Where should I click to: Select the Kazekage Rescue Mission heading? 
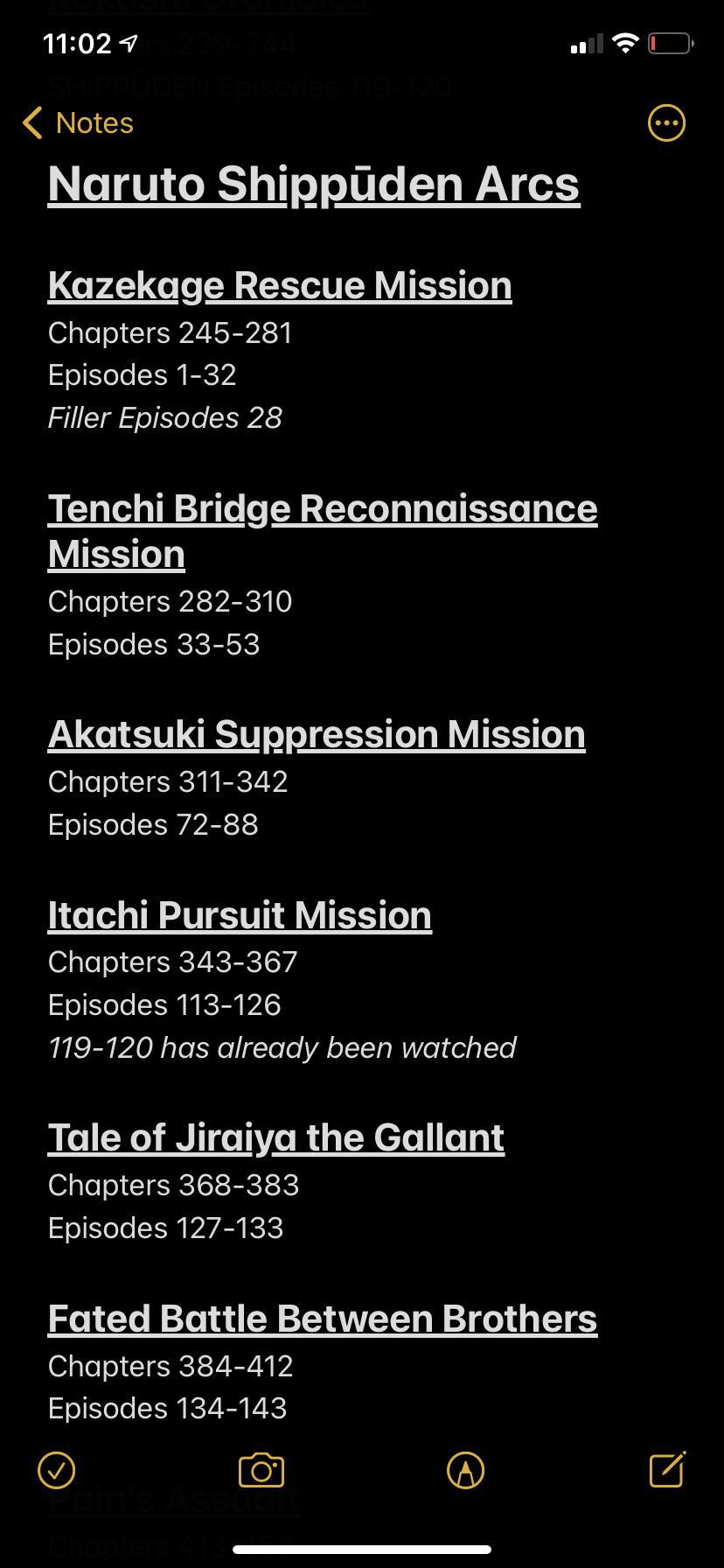[x=280, y=285]
